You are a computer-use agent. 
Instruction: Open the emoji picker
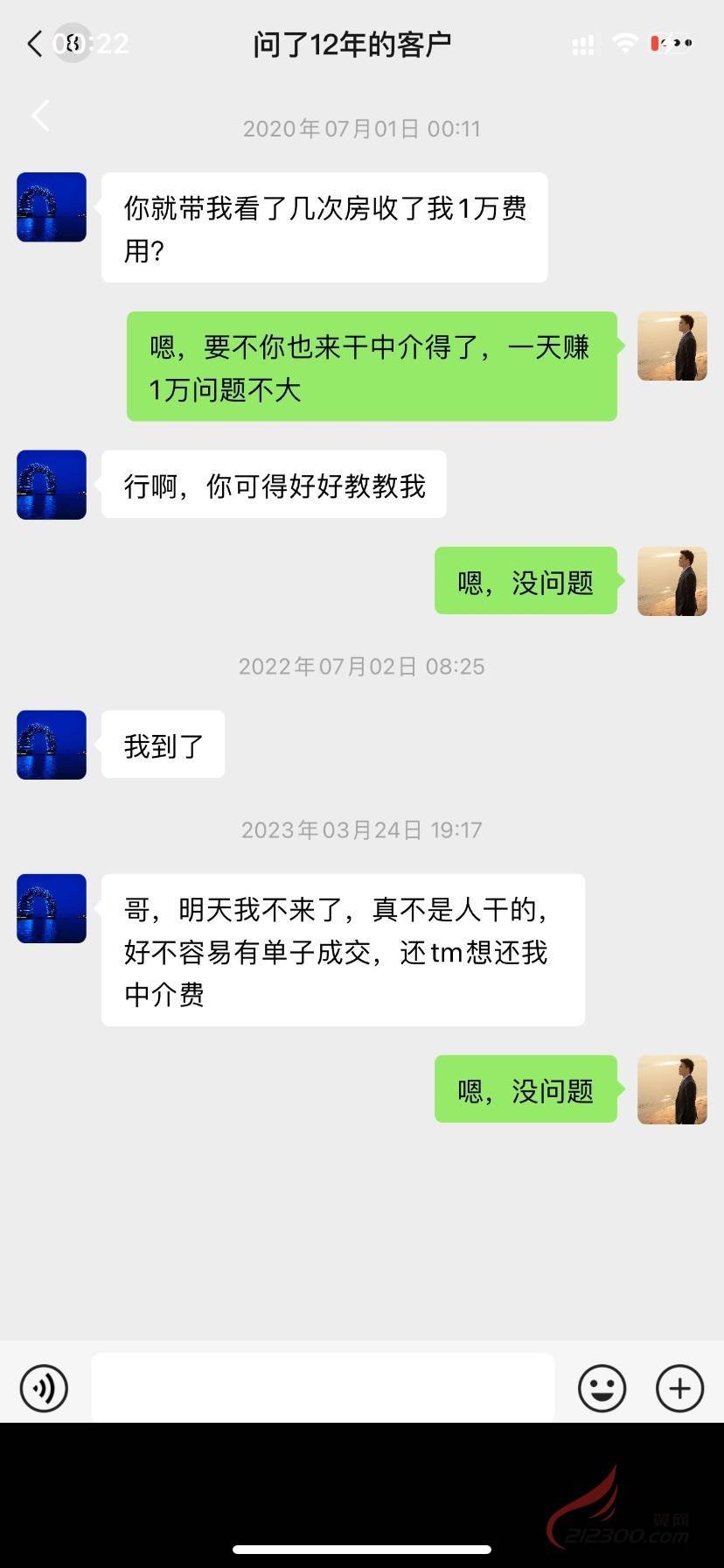tap(602, 1388)
